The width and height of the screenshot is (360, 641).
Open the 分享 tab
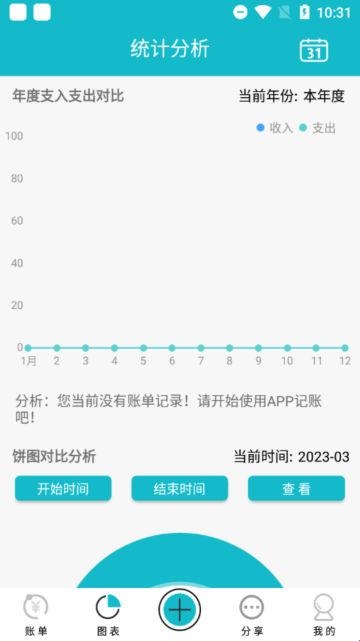[252, 615]
